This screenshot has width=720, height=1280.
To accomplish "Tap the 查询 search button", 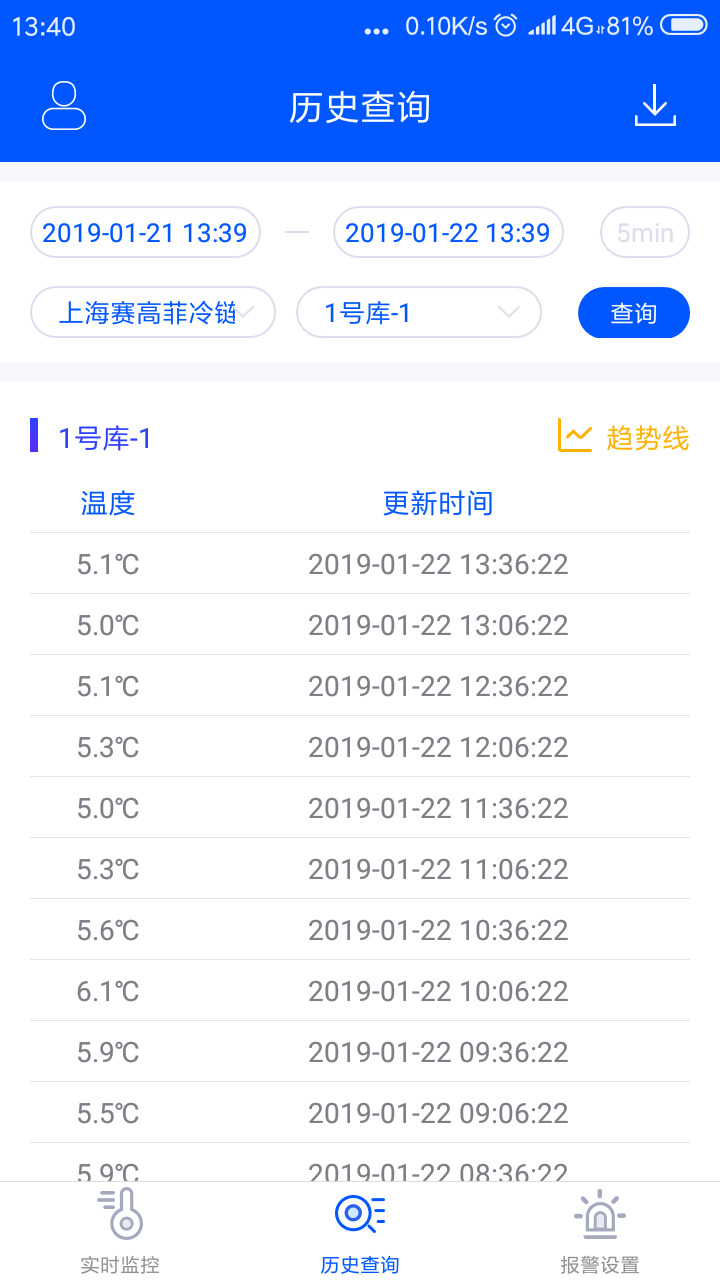I will tap(634, 313).
